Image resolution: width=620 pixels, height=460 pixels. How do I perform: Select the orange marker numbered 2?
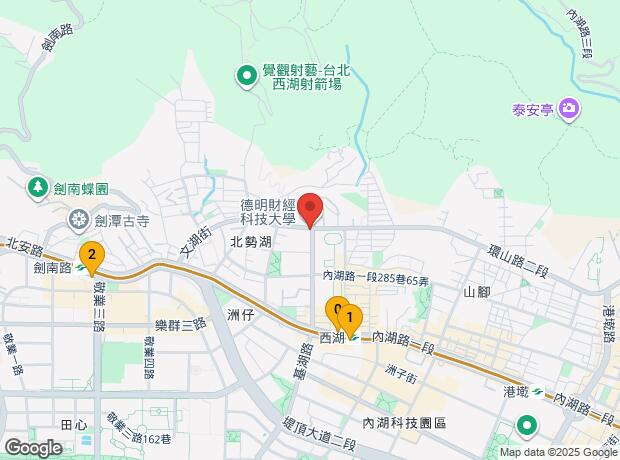pyautogui.click(x=92, y=258)
